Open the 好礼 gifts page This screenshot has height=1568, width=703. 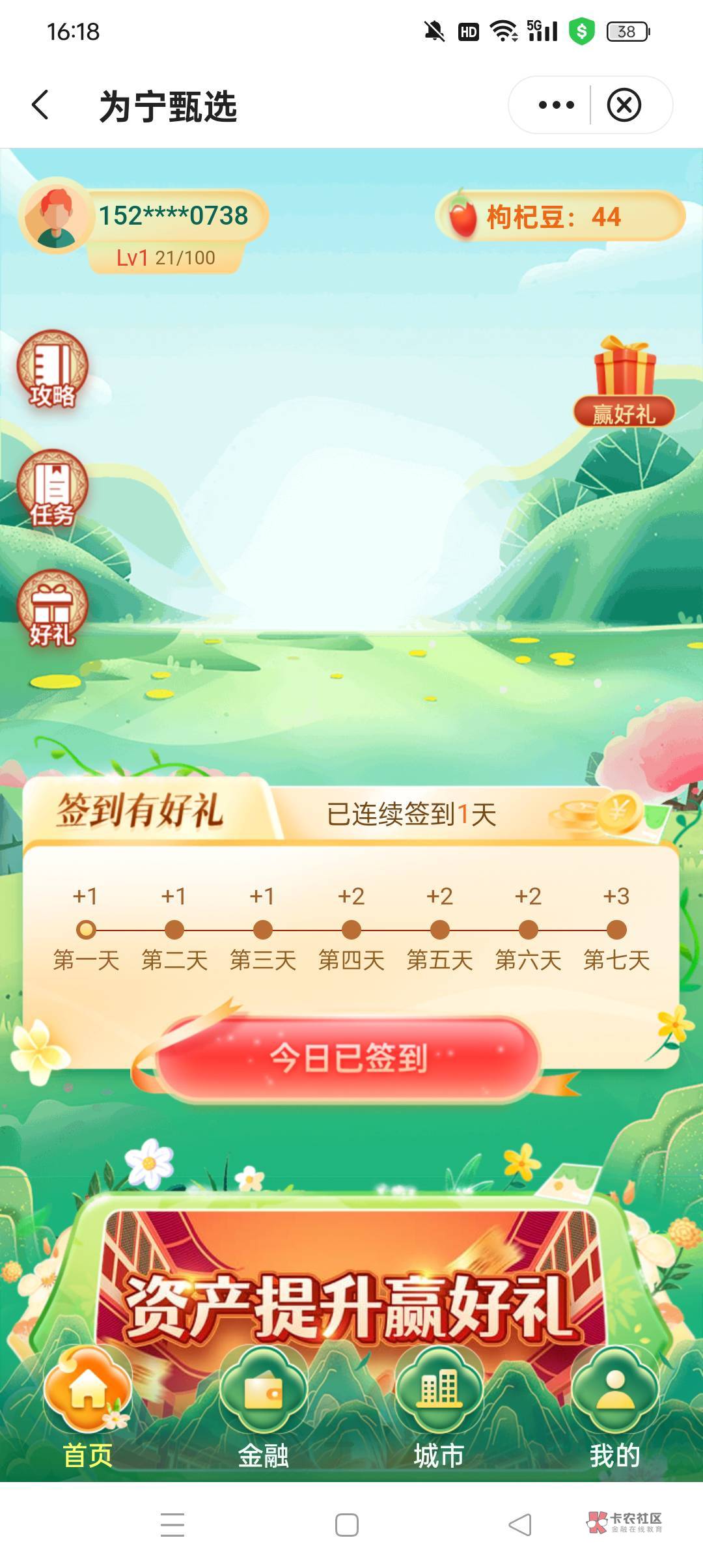(x=52, y=608)
